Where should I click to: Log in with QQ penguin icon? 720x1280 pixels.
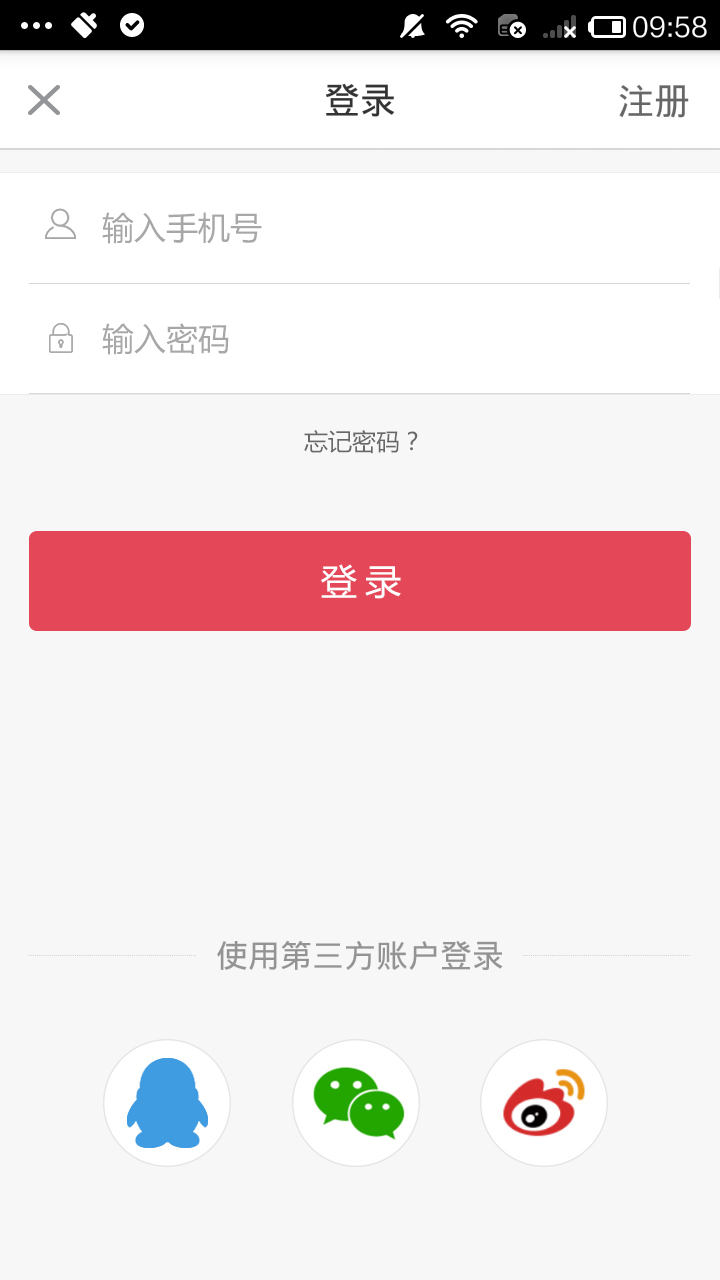(x=167, y=1103)
